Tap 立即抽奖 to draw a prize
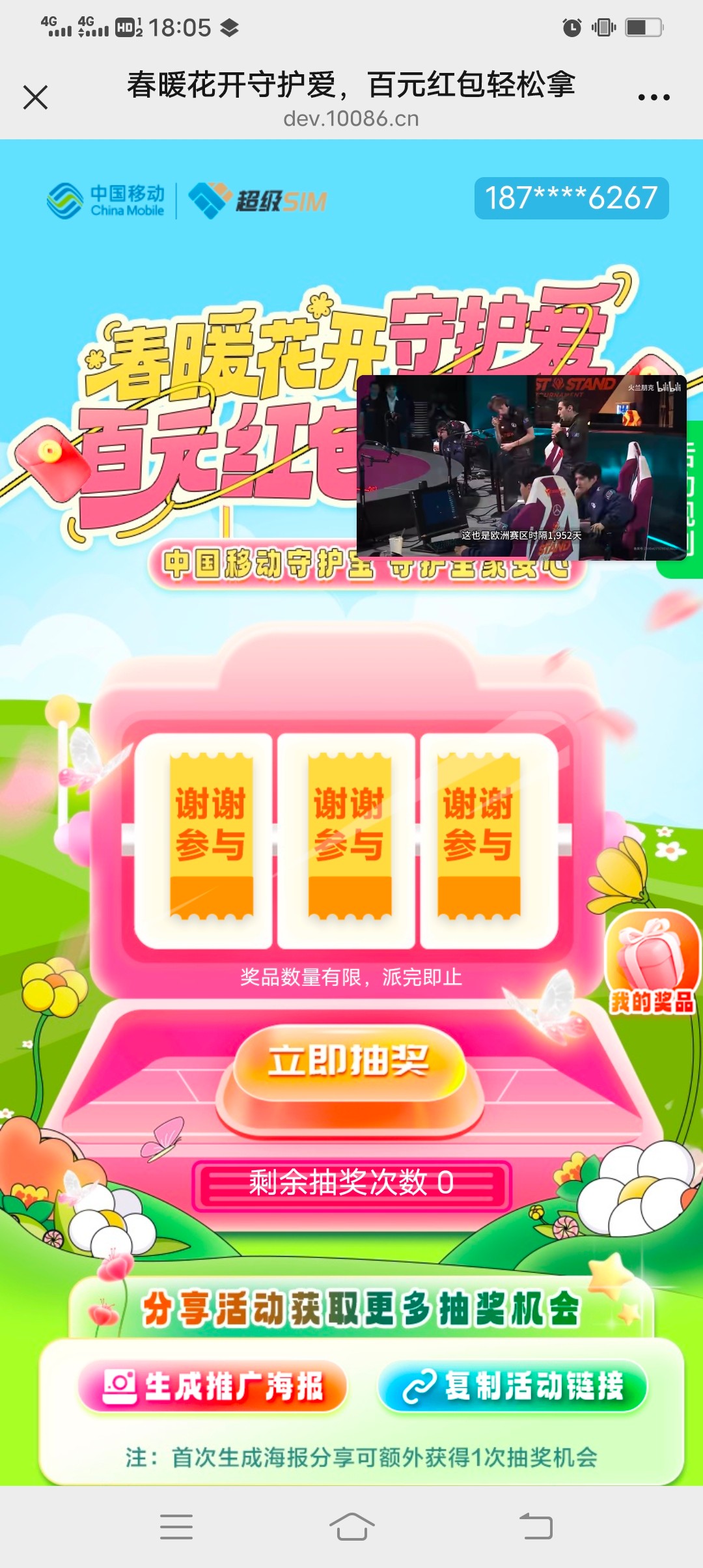Image resolution: width=703 pixels, height=1568 pixels. pyautogui.click(x=350, y=1062)
